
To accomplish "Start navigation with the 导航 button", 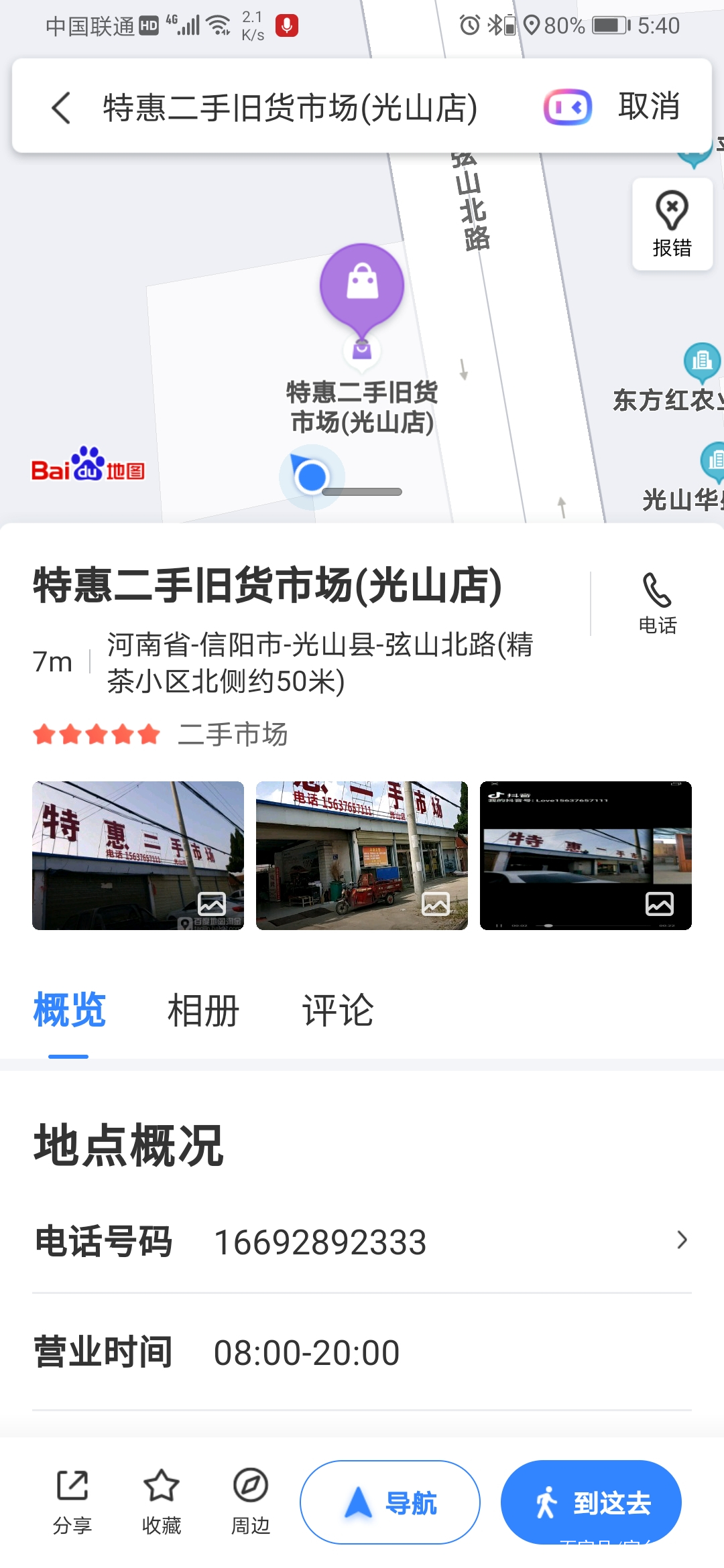I will [x=389, y=1502].
